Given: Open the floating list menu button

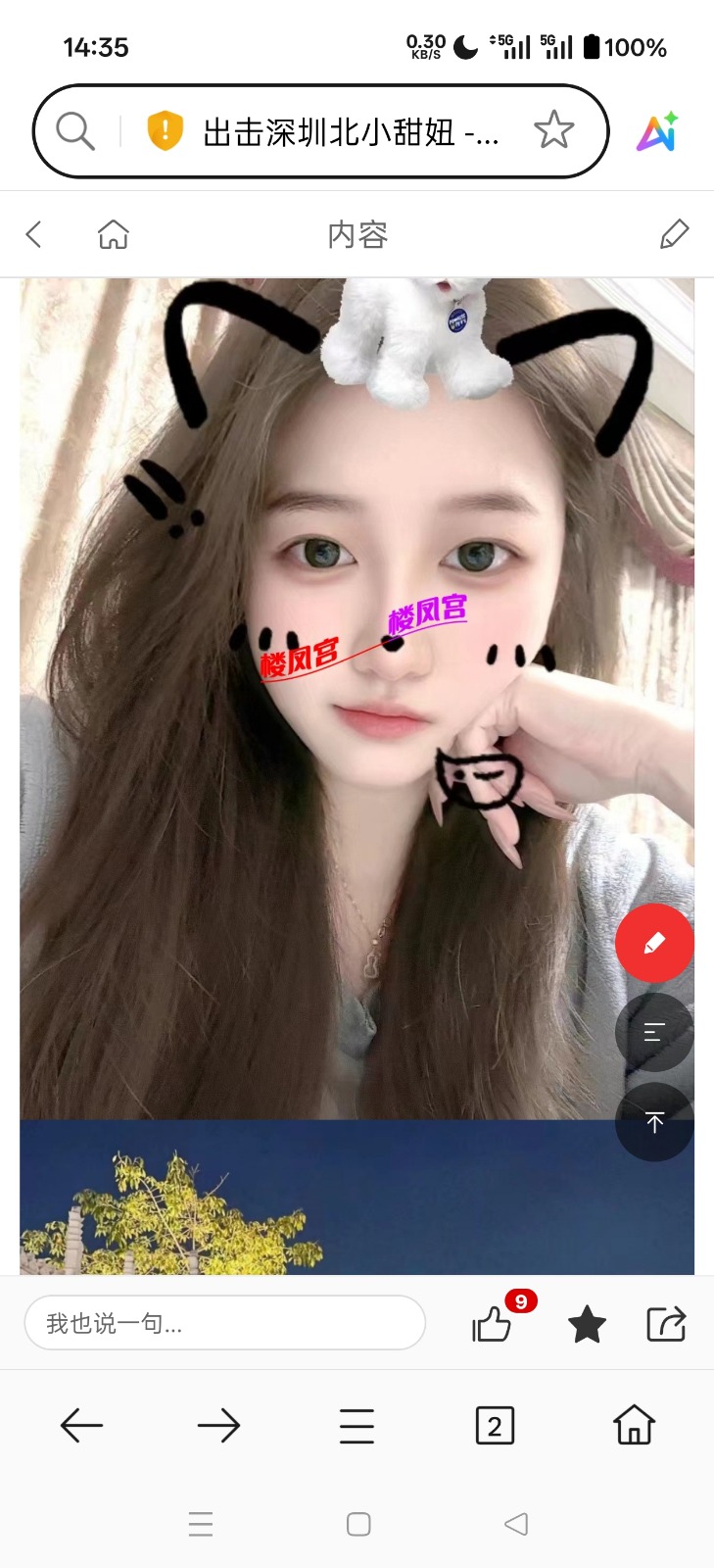Looking at the screenshot, I should (x=654, y=1032).
